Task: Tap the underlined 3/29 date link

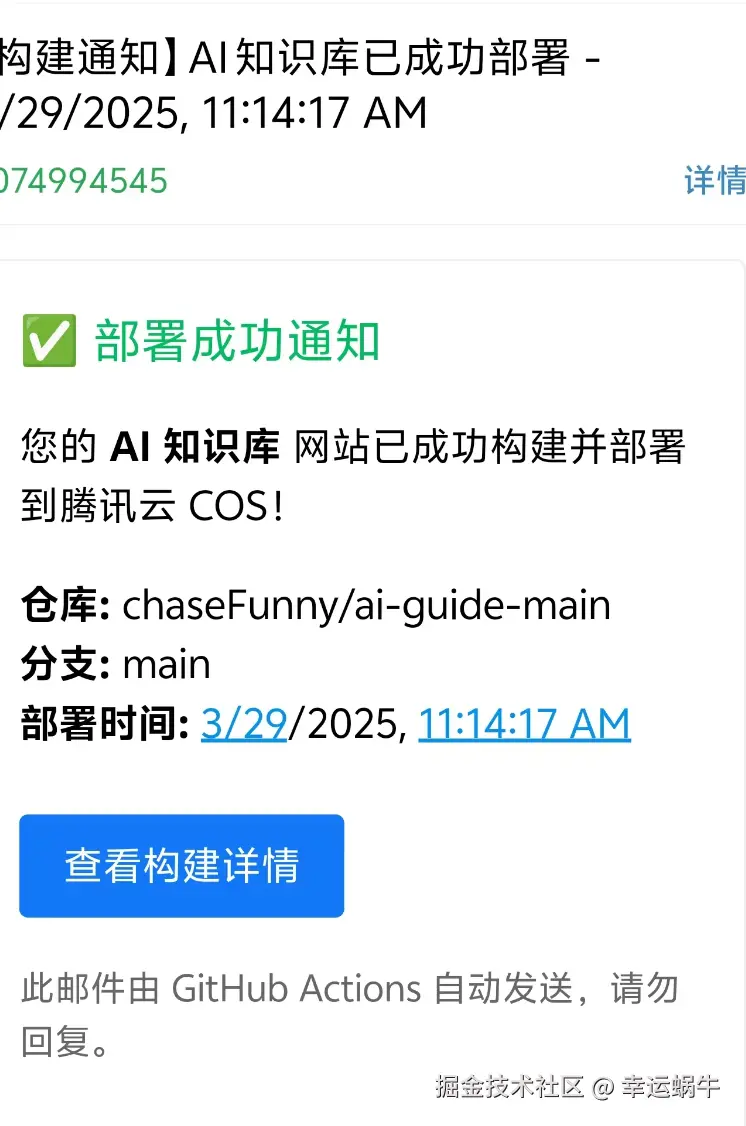Action: 244,723
